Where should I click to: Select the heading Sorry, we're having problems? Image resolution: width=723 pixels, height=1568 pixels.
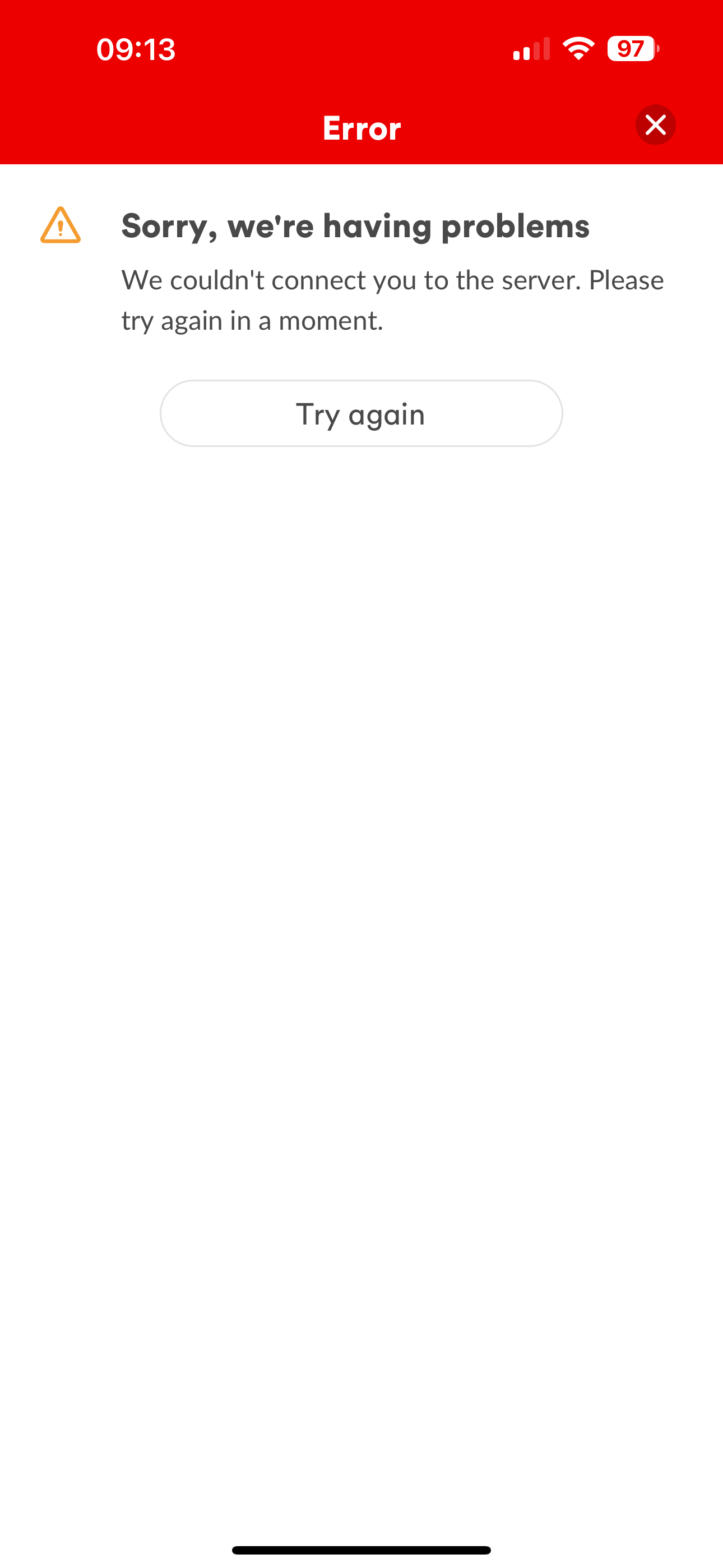[x=355, y=226]
